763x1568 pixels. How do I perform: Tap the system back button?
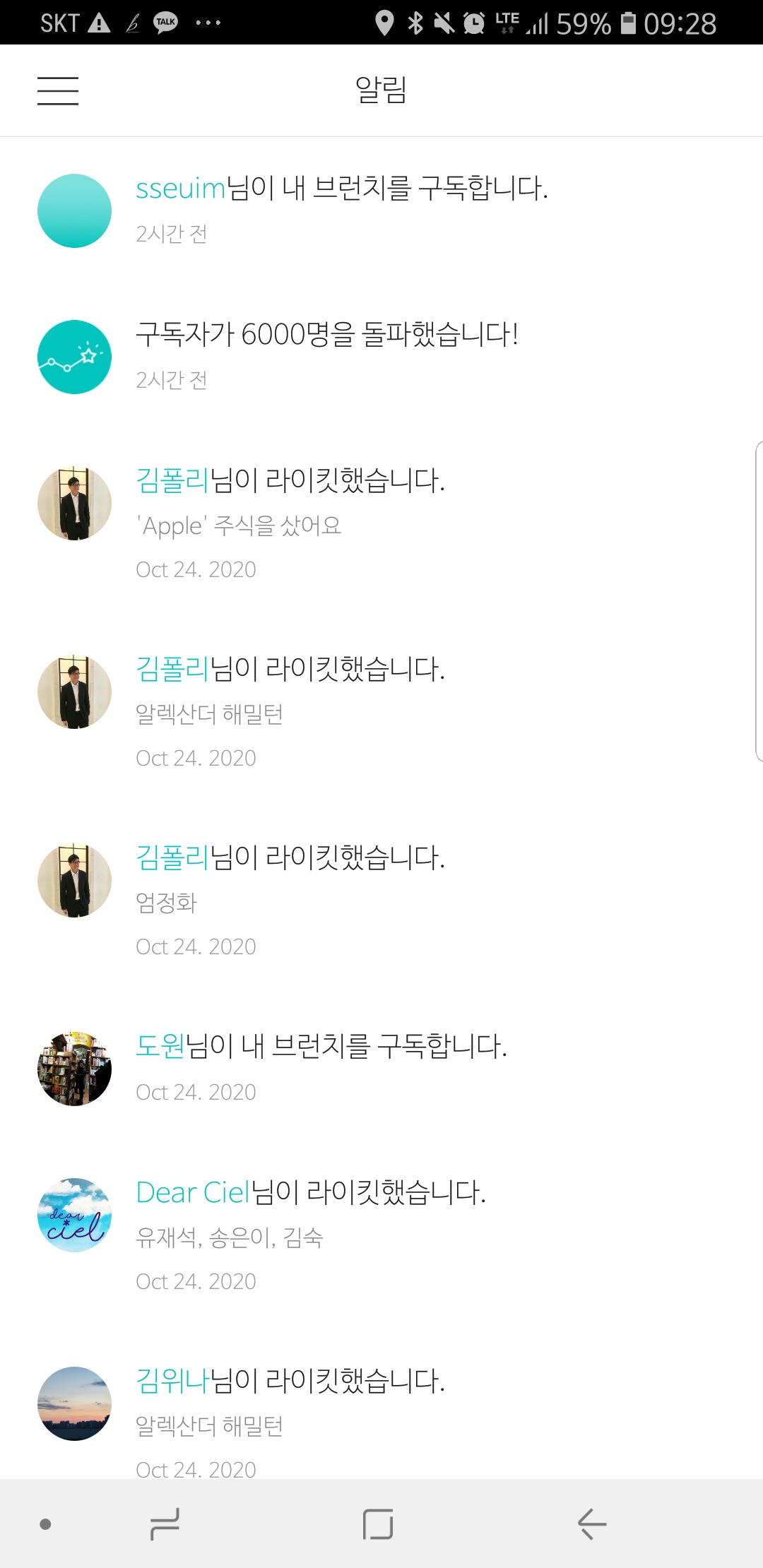point(591,1524)
